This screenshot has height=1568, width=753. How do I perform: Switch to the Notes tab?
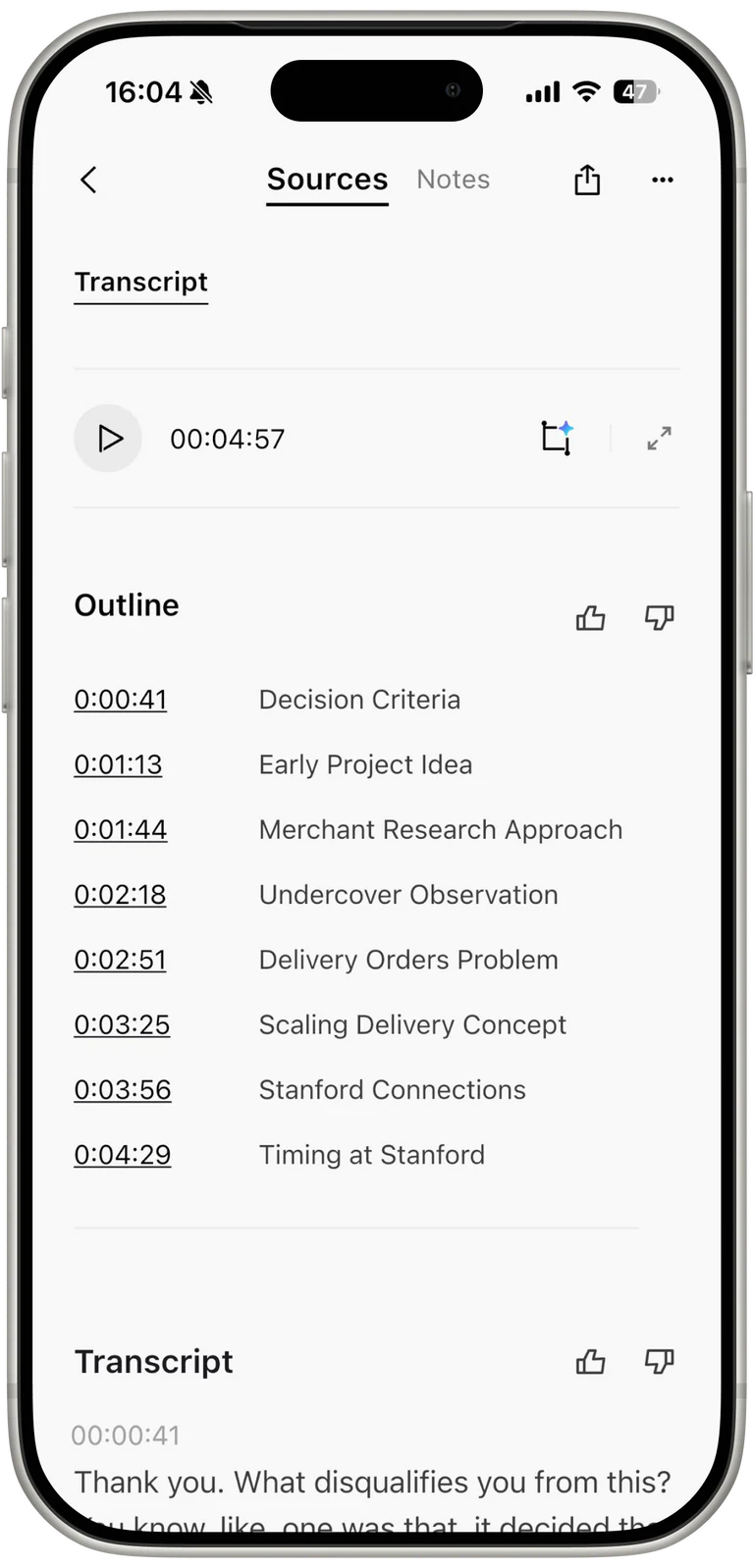coord(453,180)
